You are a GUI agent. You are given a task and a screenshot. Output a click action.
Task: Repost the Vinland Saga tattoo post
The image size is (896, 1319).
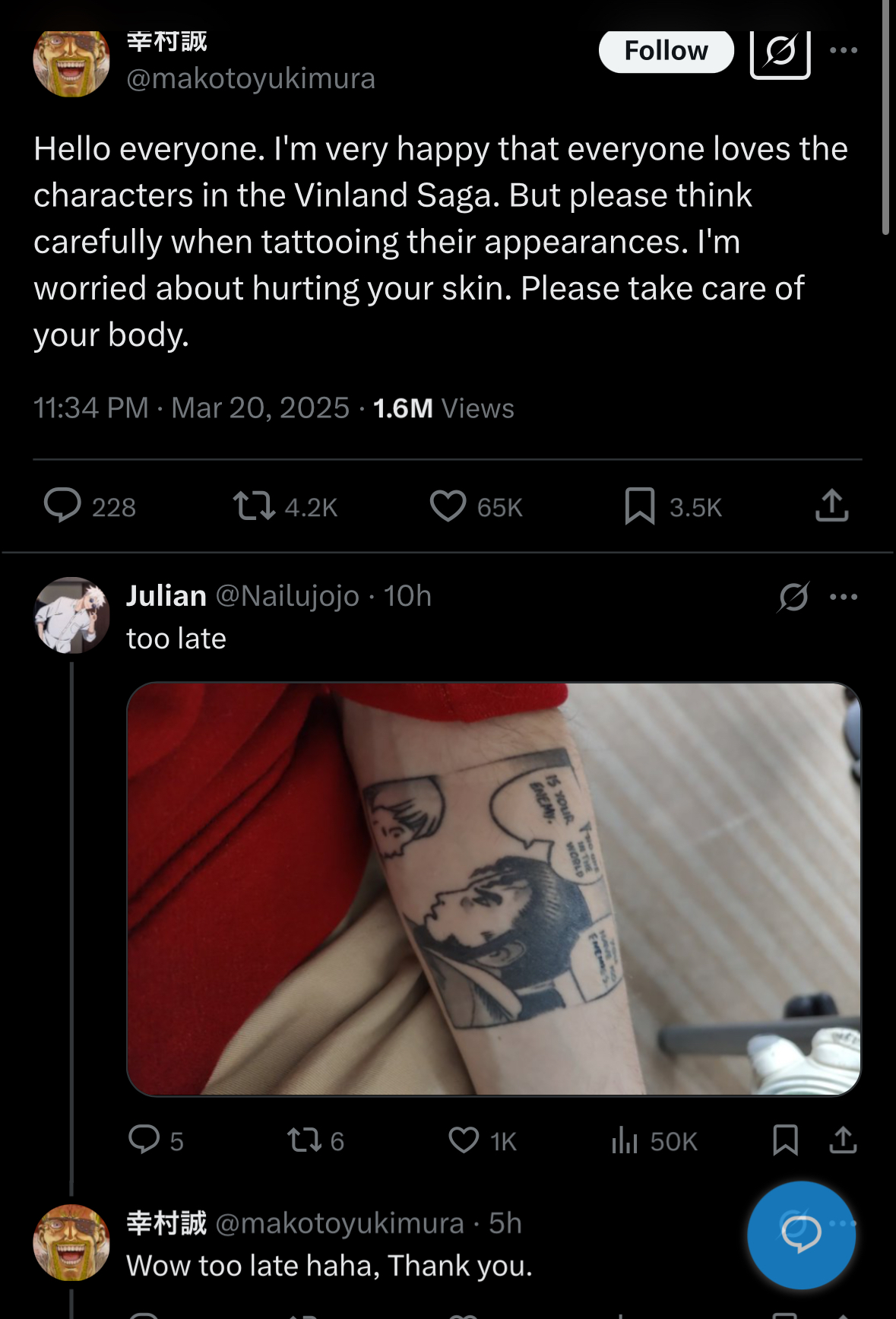[254, 506]
